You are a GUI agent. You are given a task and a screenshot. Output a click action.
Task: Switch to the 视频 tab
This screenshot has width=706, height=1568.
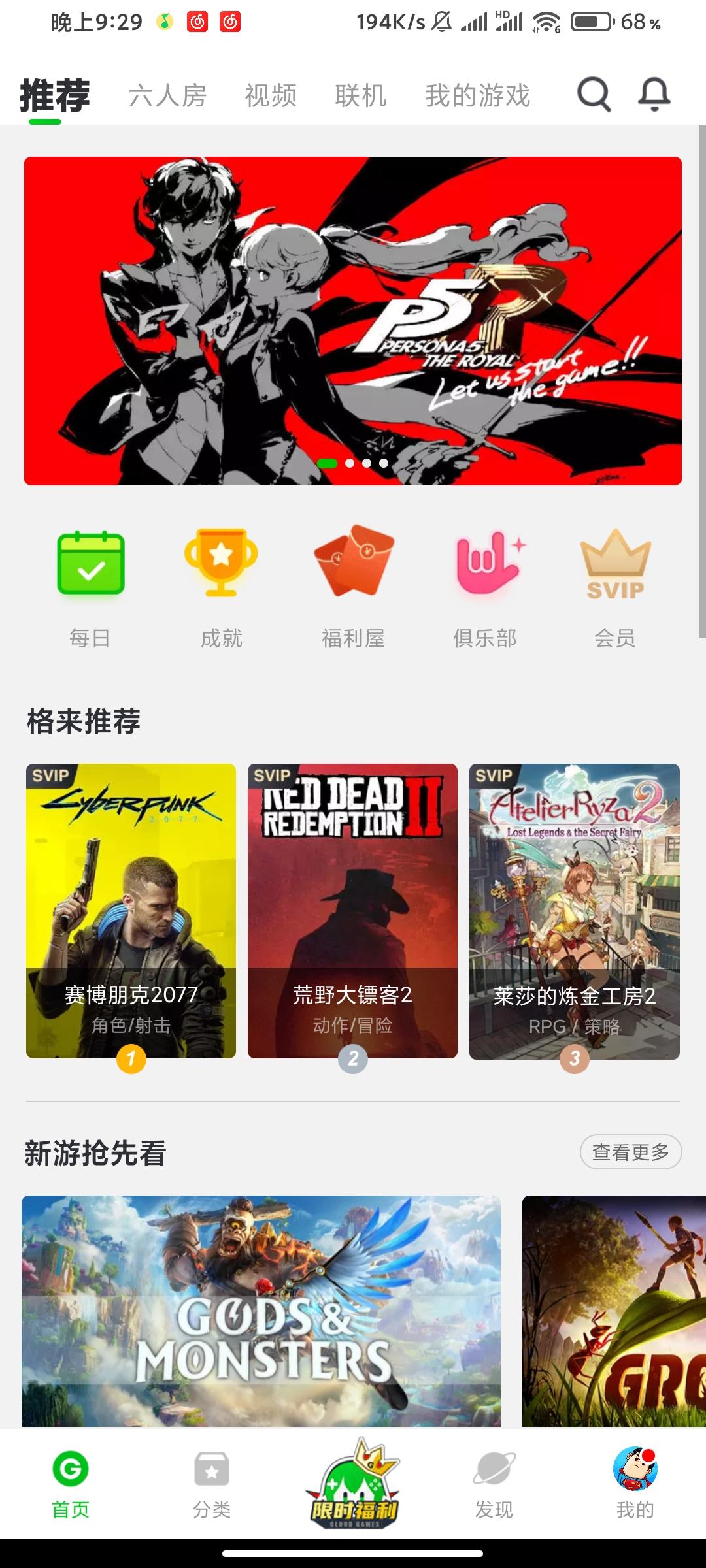coord(270,95)
